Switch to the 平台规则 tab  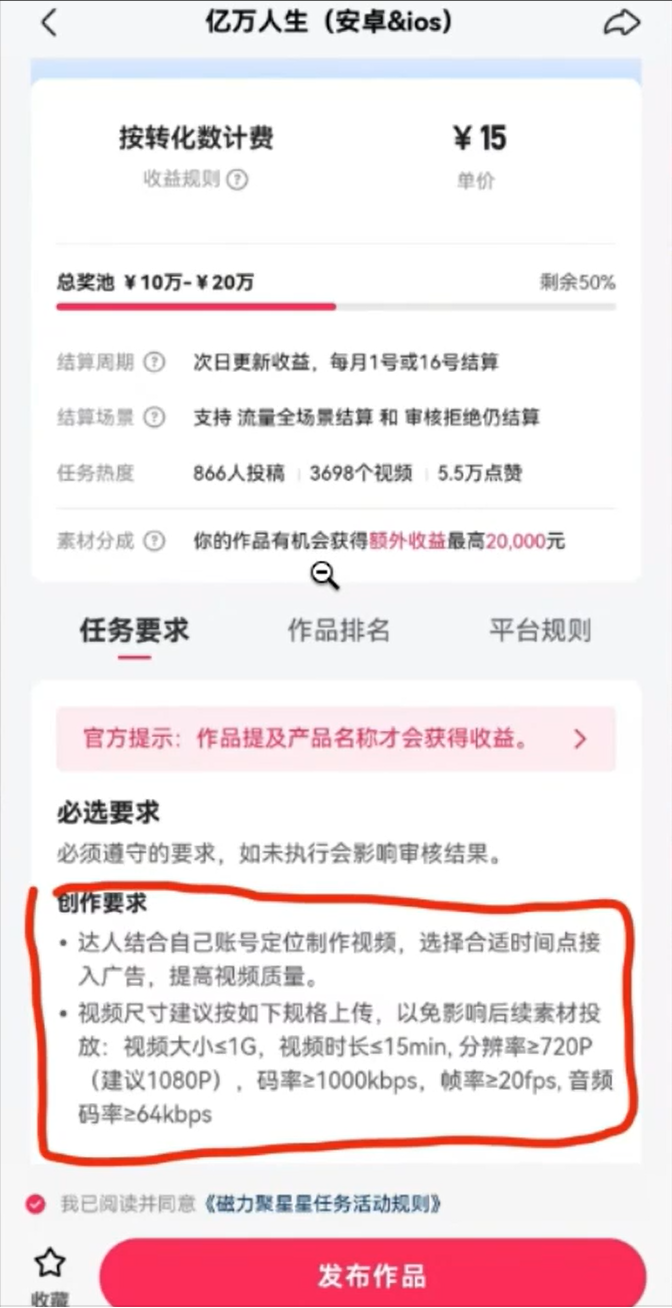pos(540,630)
